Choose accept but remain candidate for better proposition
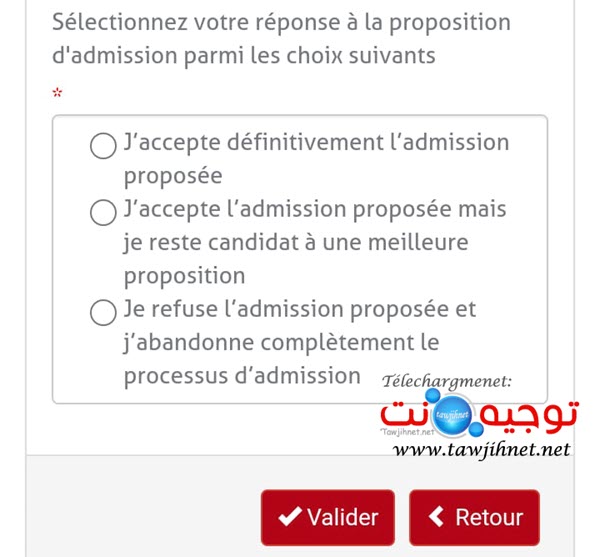The image size is (600, 557). [x=103, y=212]
